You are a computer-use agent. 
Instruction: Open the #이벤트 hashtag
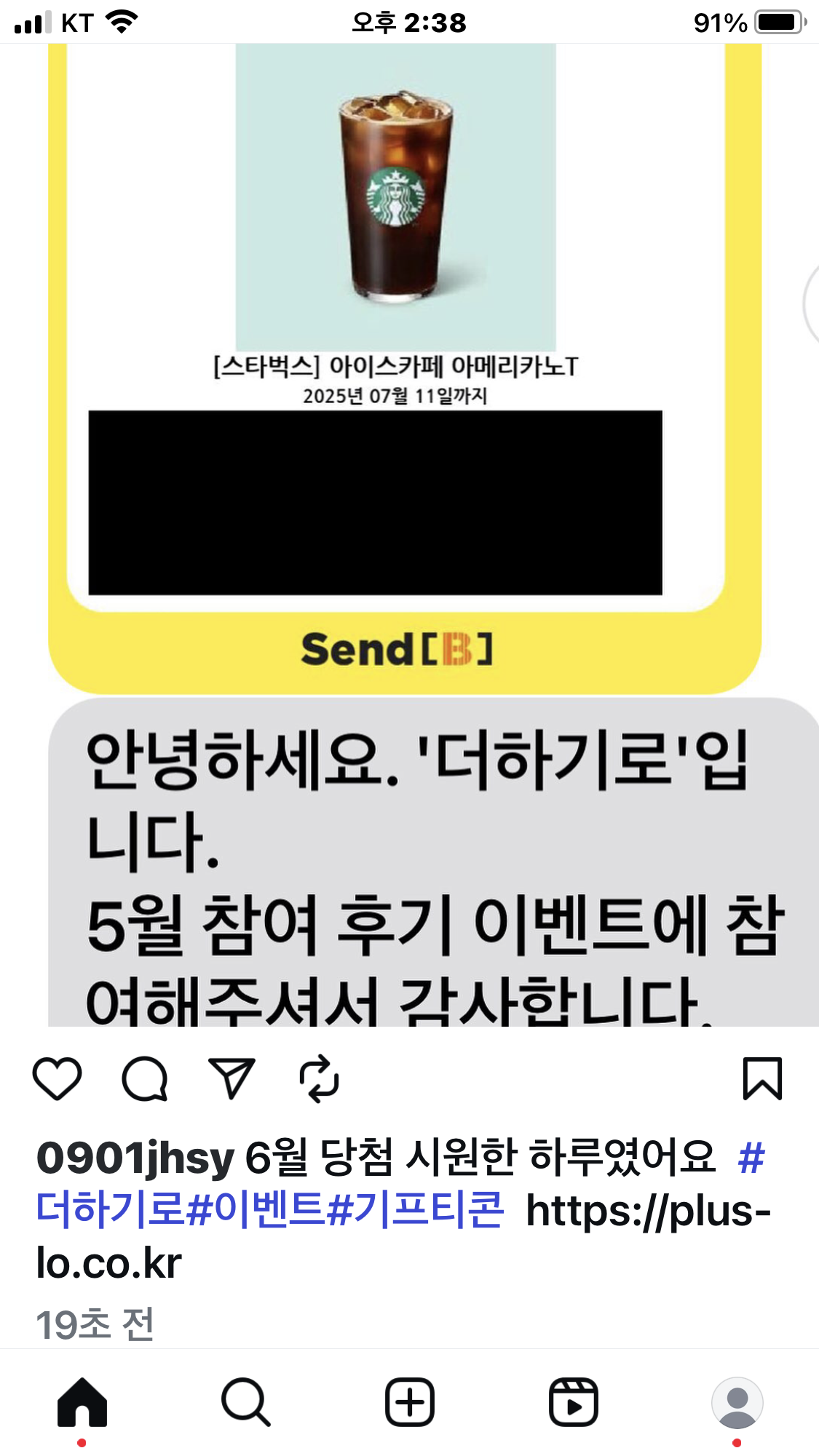[x=255, y=1210]
